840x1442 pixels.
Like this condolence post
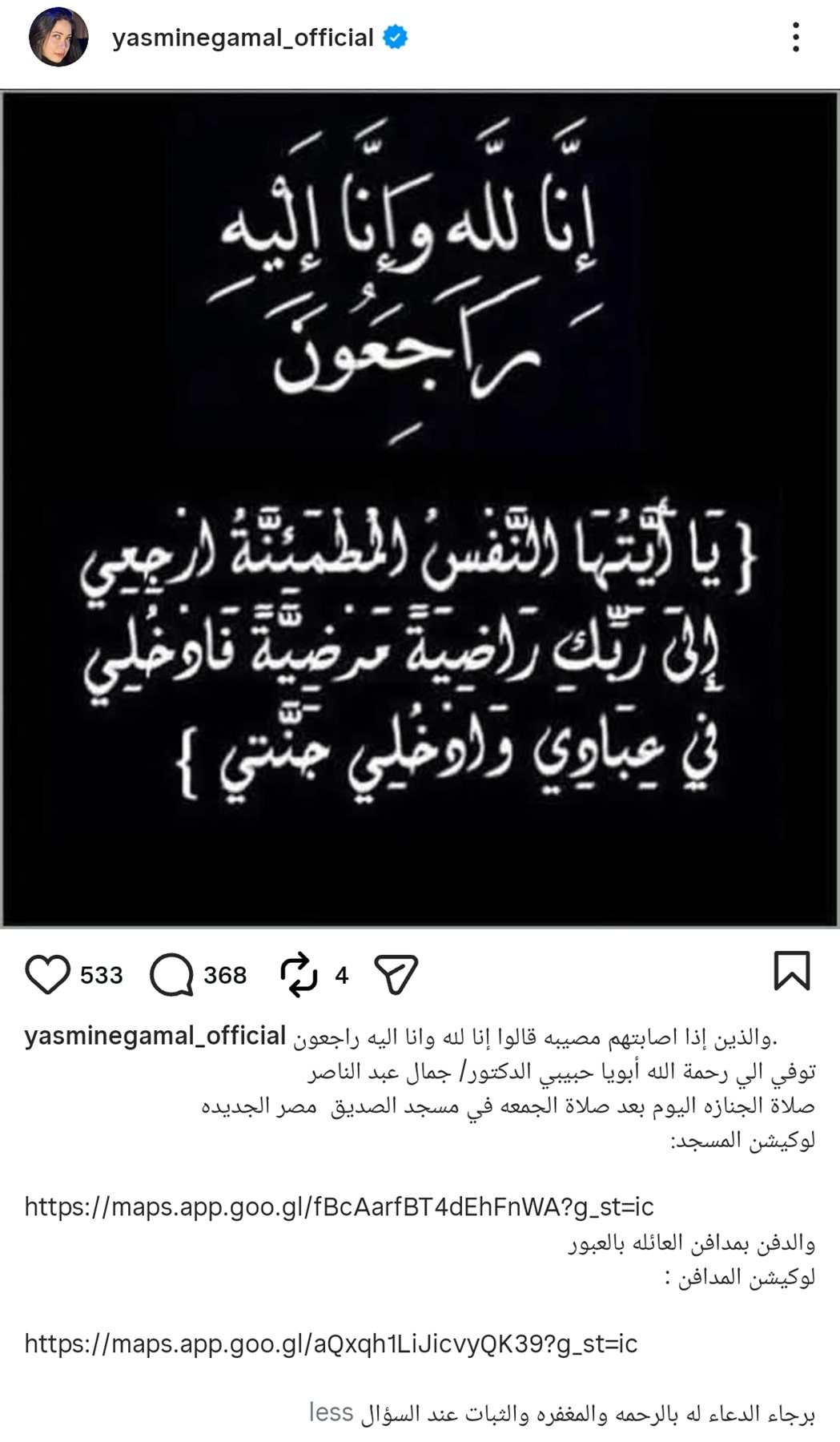48,974
